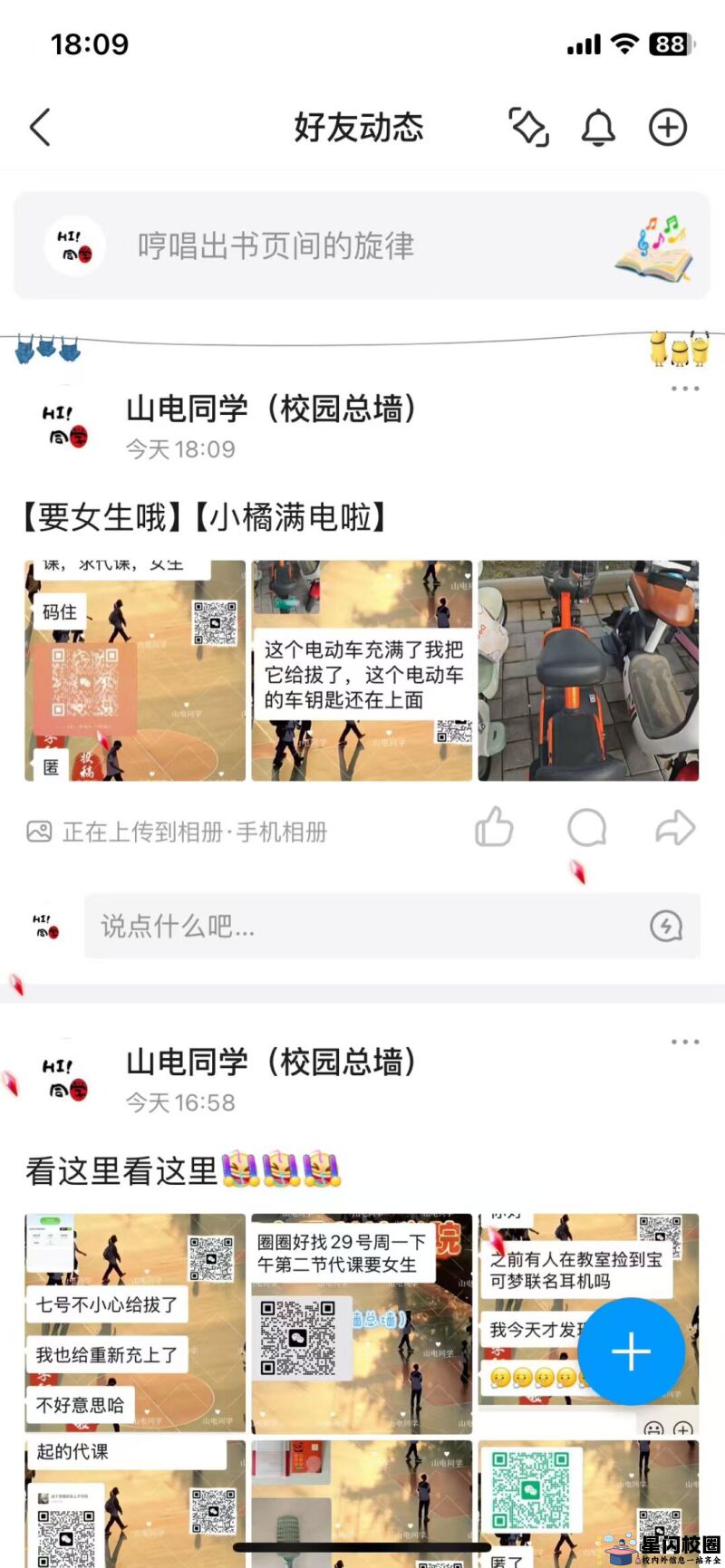Open the first image with 码住 label

(134, 670)
